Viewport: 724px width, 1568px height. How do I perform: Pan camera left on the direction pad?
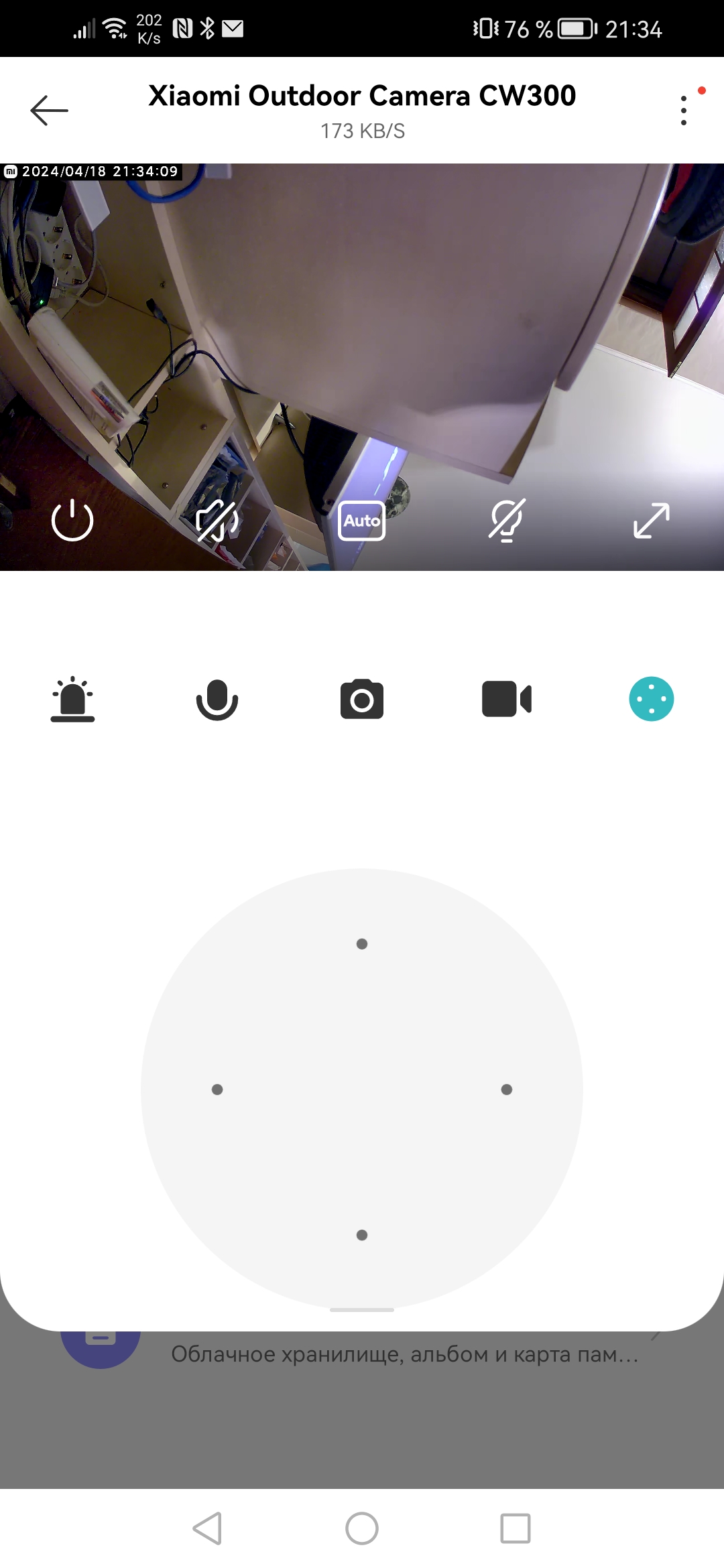(217, 1090)
